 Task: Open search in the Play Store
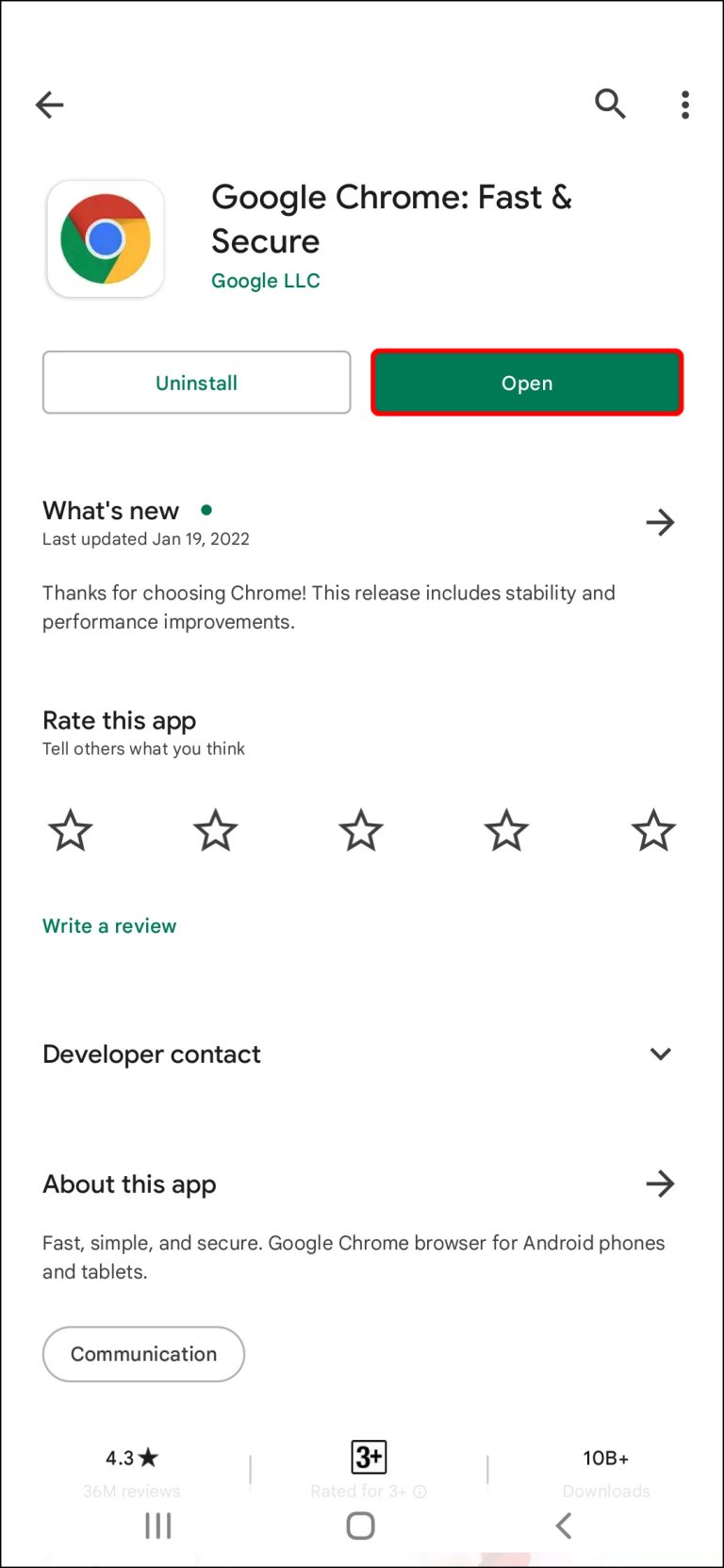coord(610,105)
